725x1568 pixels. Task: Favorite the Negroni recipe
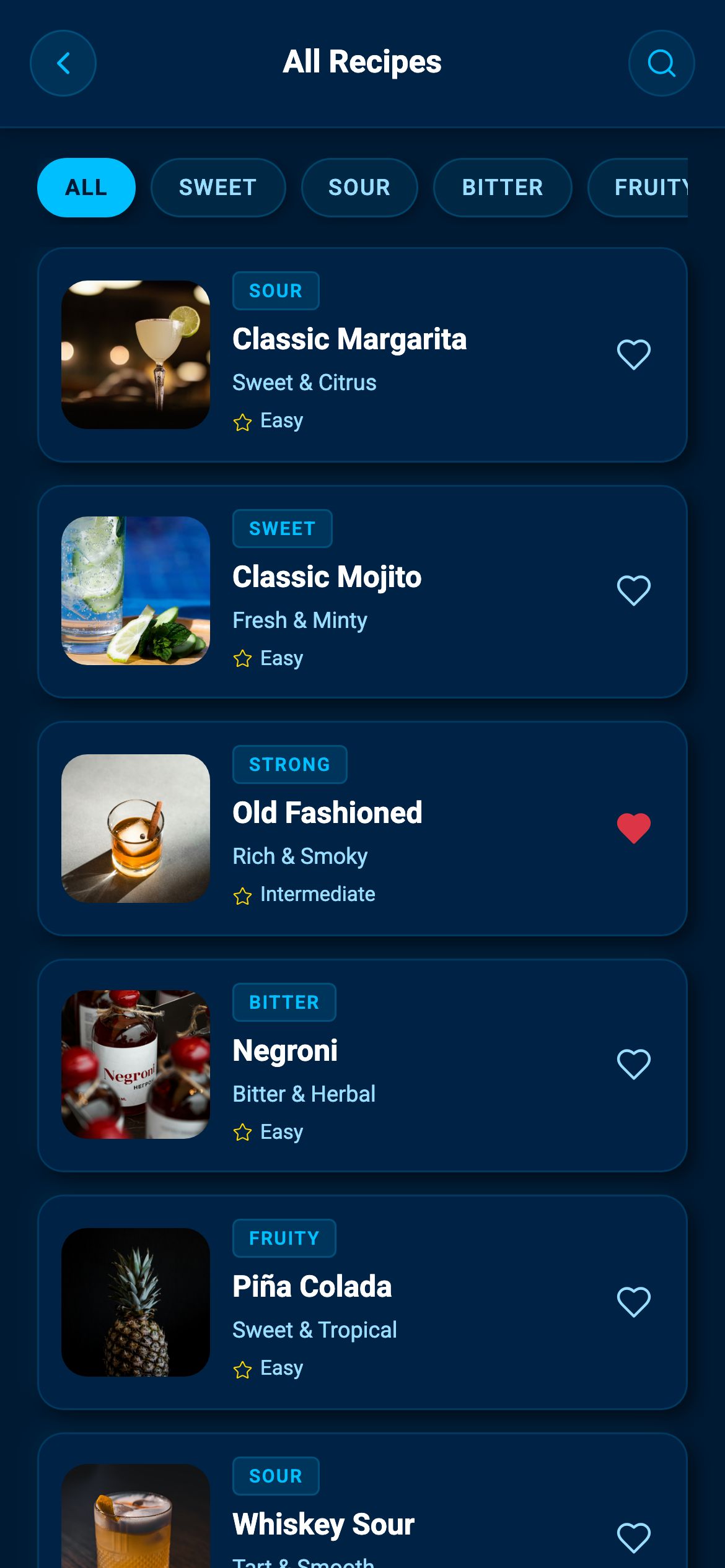coord(634,1063)
